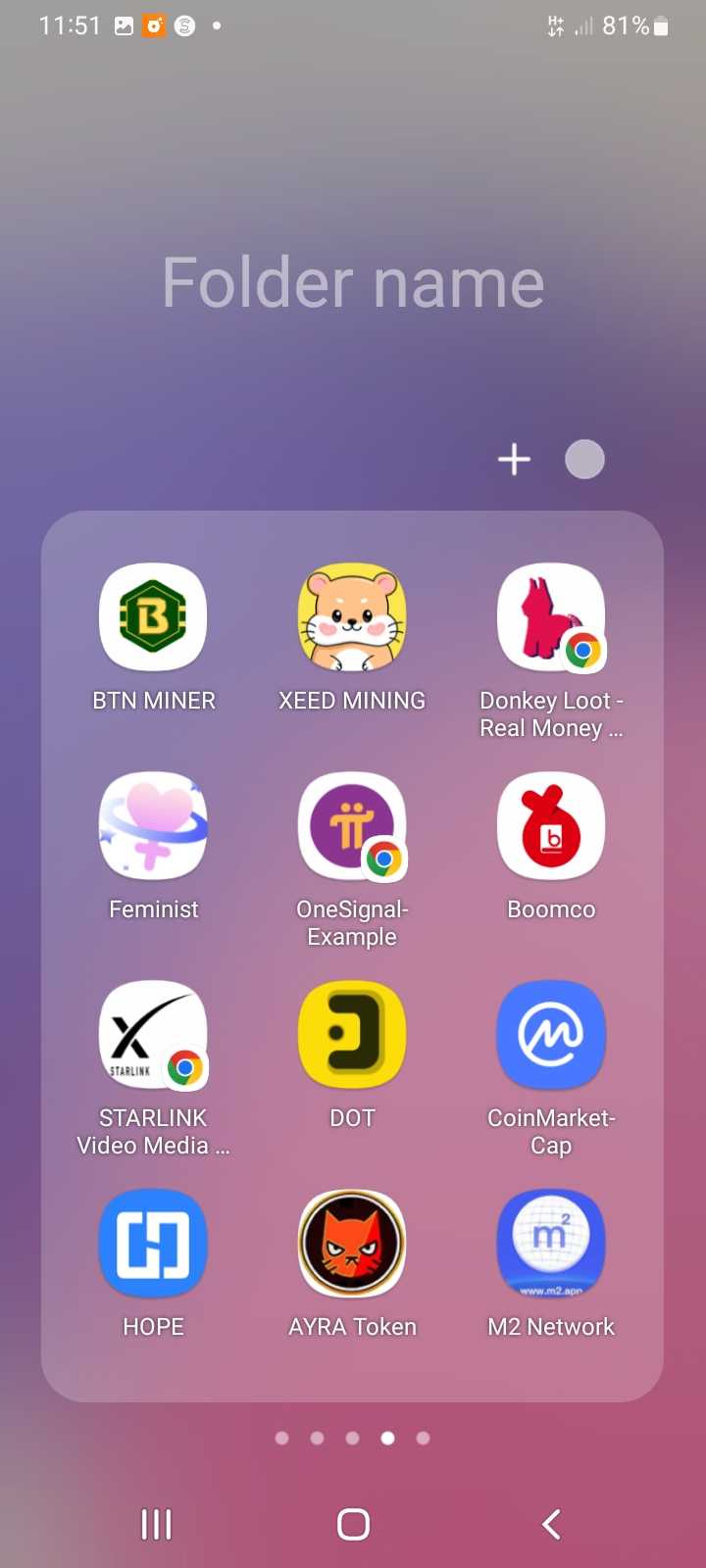Open Donkey Loot - Real Money shortcut
This screenshot has width=706, height=1568.
pyautogui.click(x=551, y=617)
